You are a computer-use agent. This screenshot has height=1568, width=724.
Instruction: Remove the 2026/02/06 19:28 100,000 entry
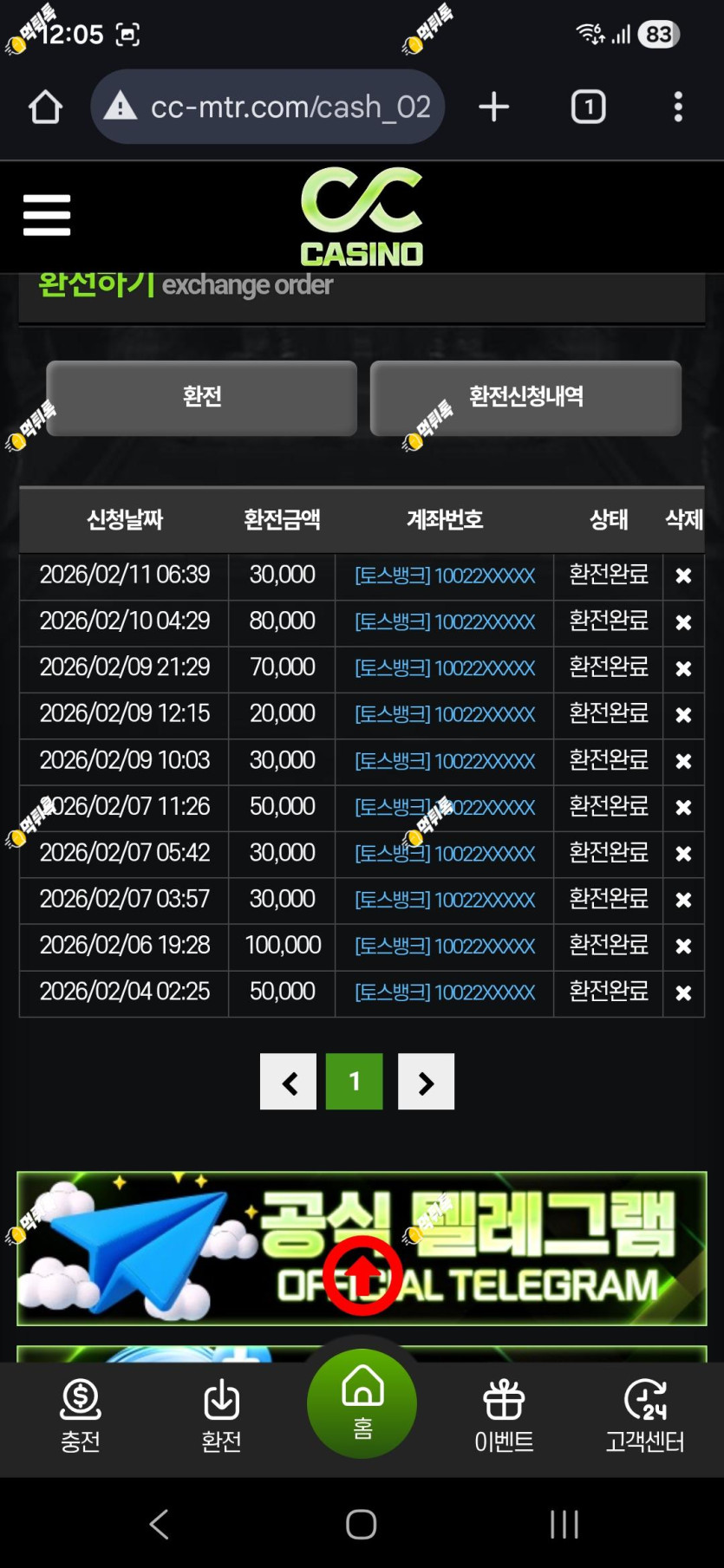683,946
